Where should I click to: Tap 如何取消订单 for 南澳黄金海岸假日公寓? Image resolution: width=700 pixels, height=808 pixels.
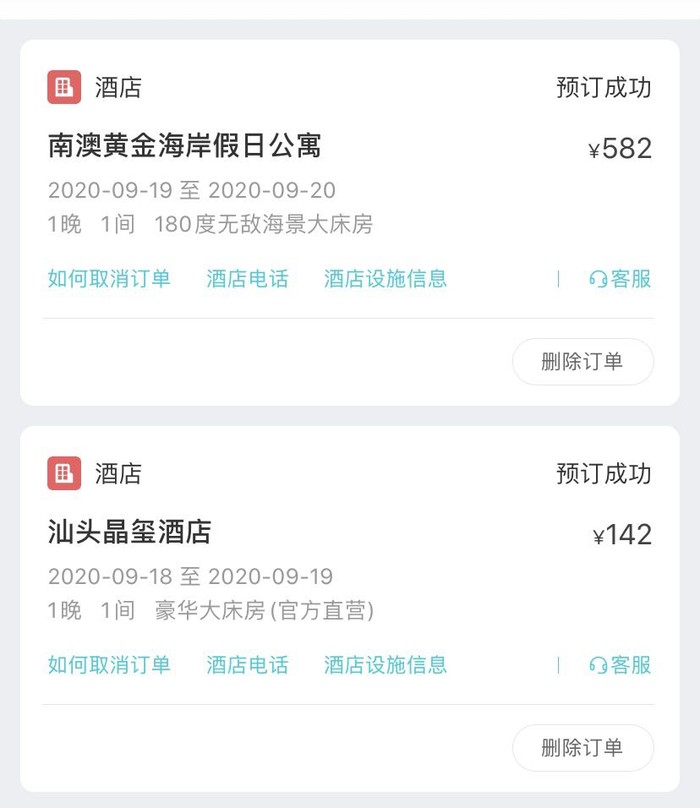click(109, 279)
